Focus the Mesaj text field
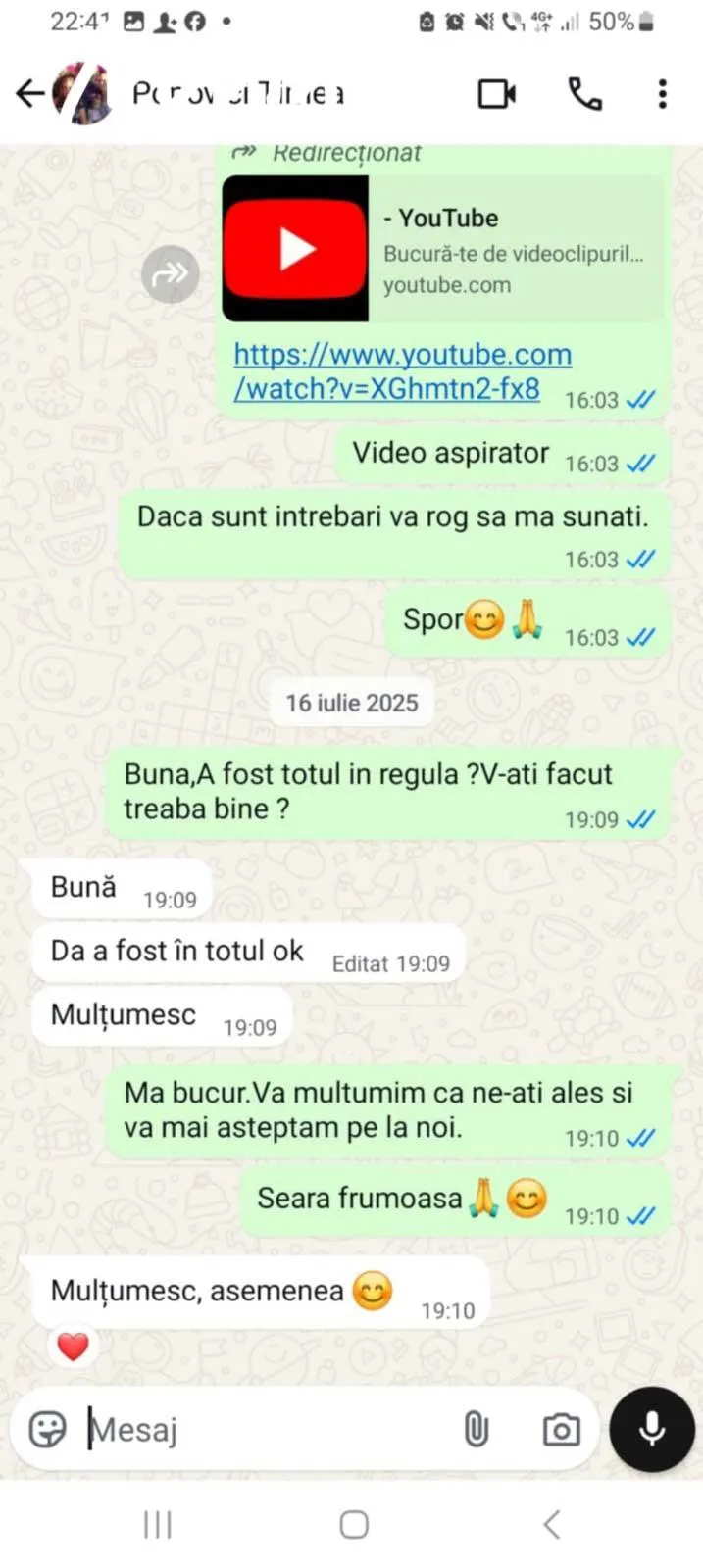 [x=265, y=1430]
